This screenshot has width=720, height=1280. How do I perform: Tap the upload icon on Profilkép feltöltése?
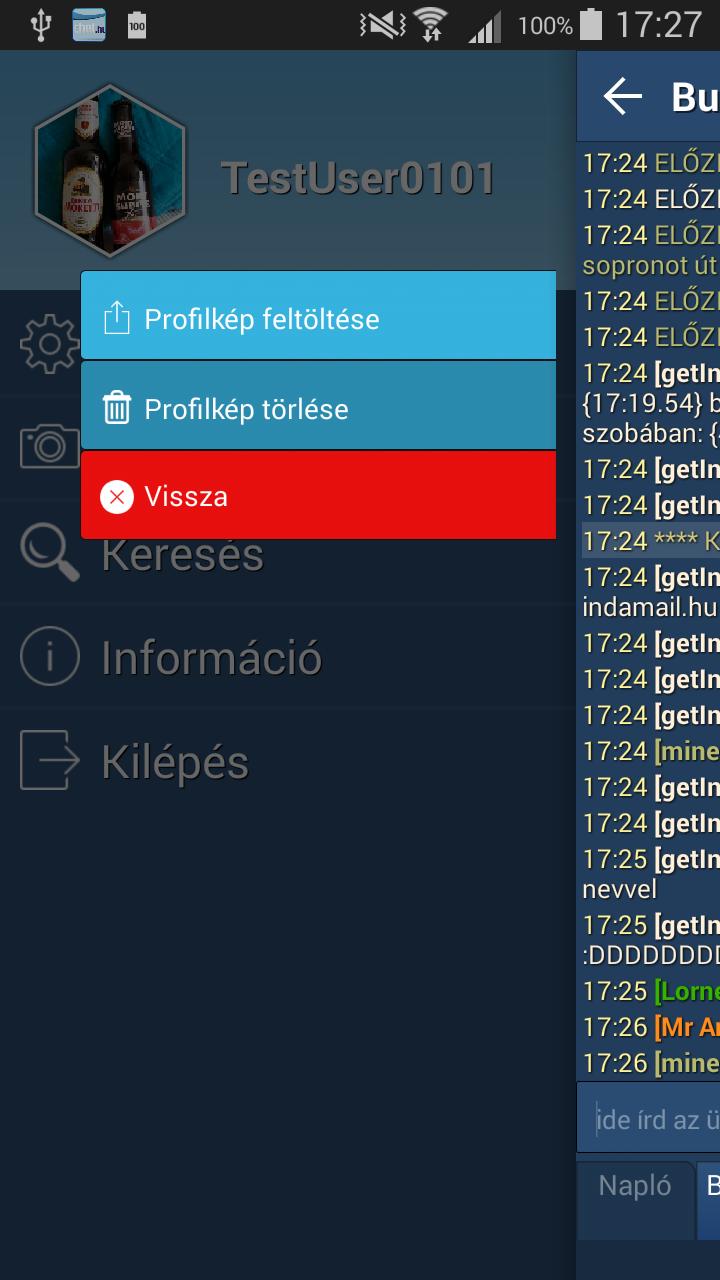117,317
